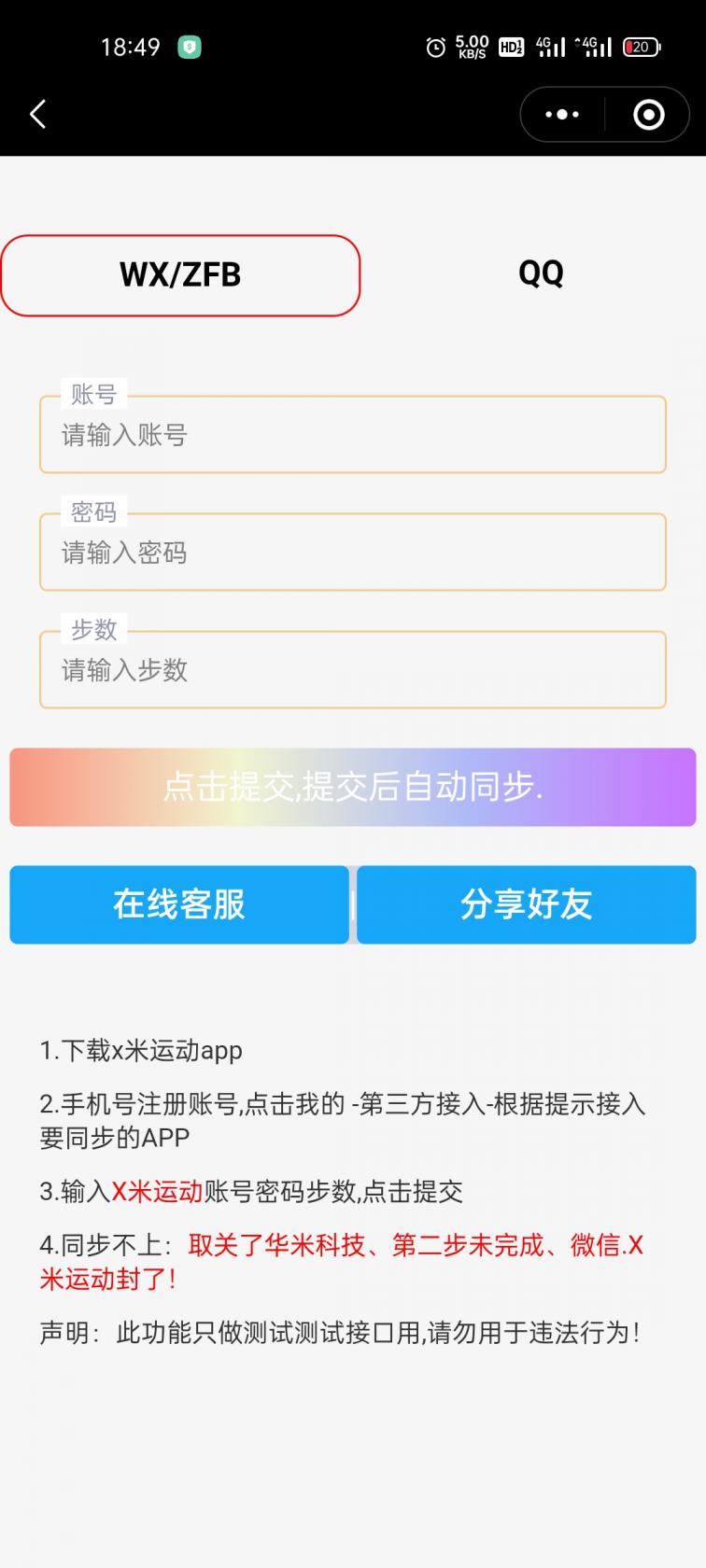
Task: Click the 账号 account input field
Action: coord(353,435)
